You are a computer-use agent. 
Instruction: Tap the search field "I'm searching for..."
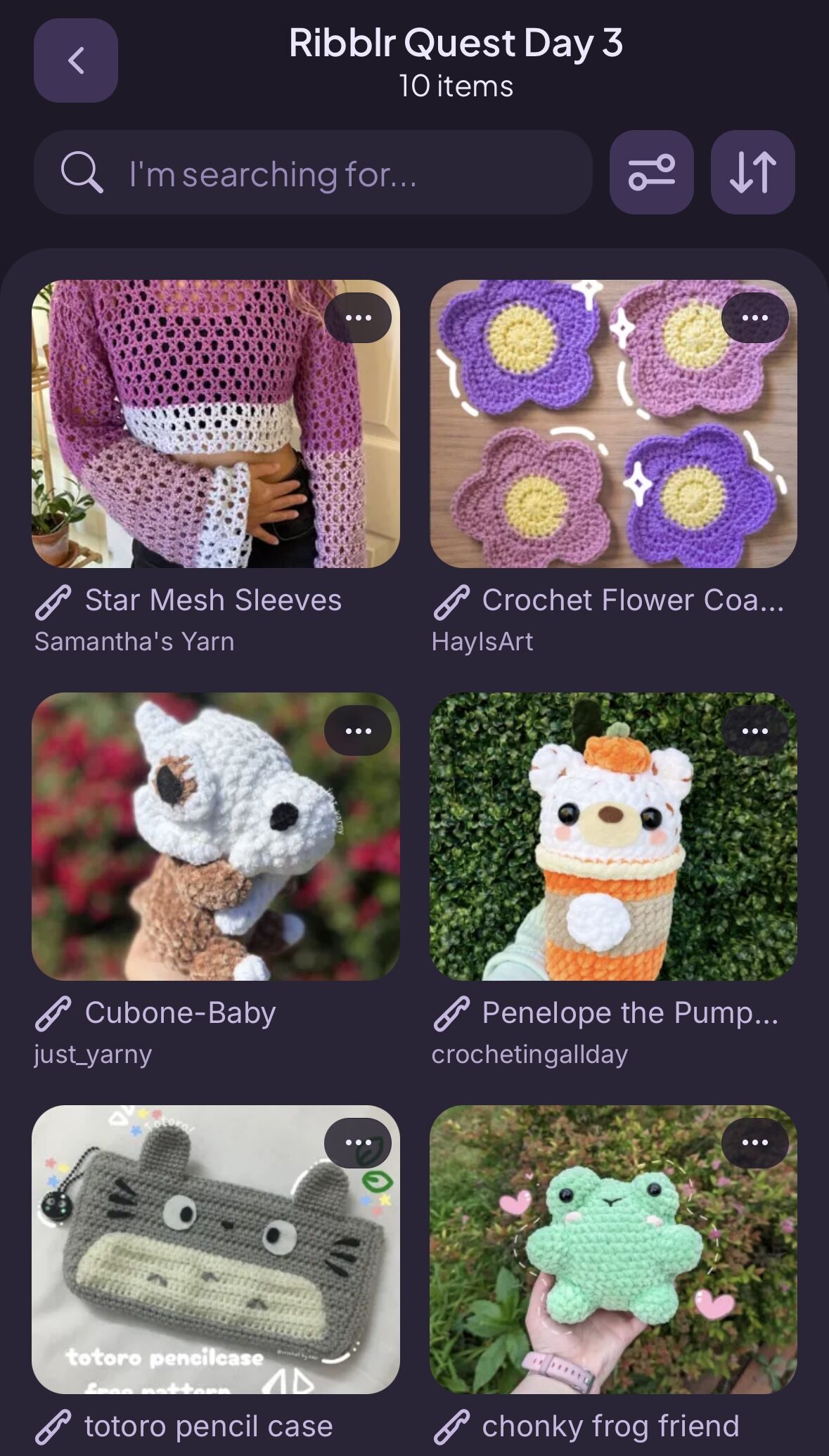pos(313,173)
